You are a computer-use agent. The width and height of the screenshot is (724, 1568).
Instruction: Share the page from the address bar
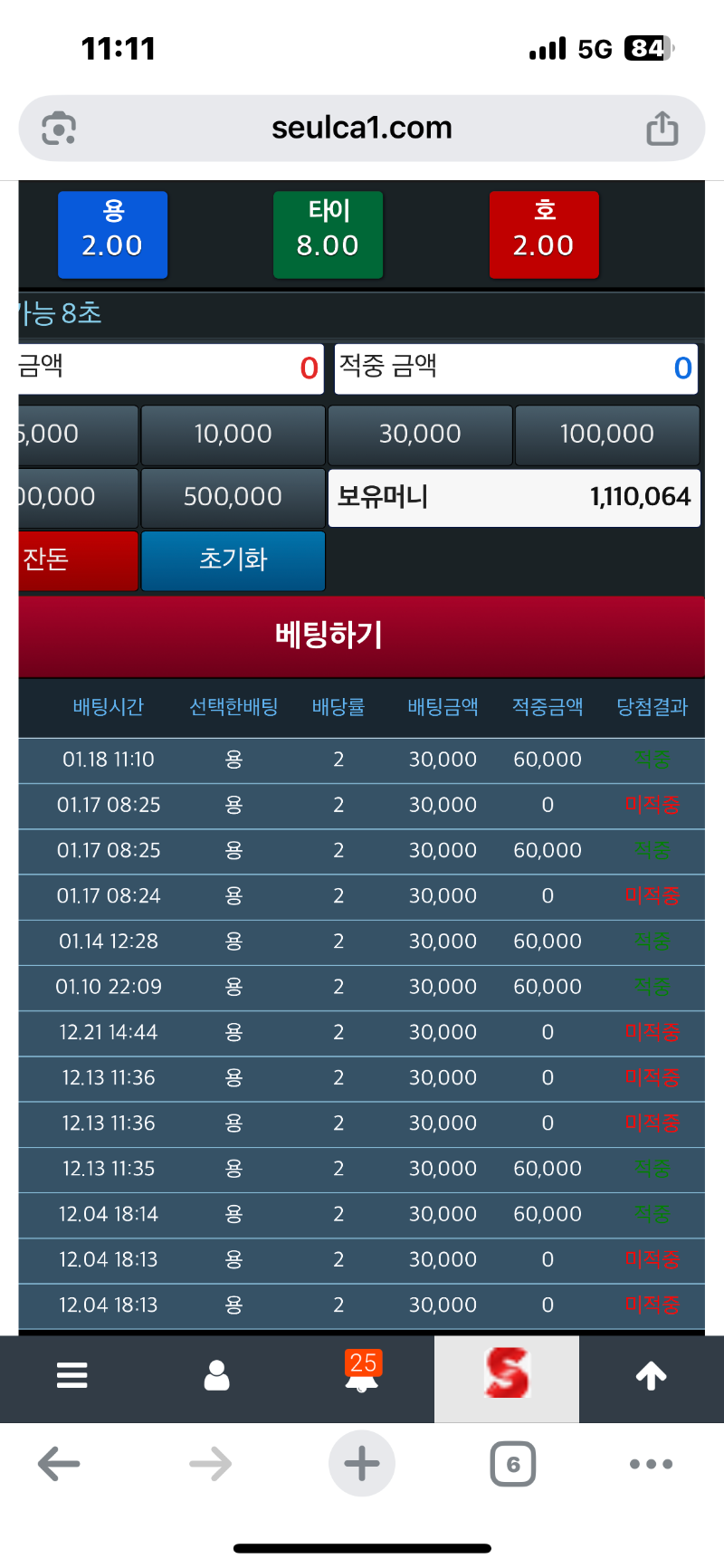tap(662, 129)
